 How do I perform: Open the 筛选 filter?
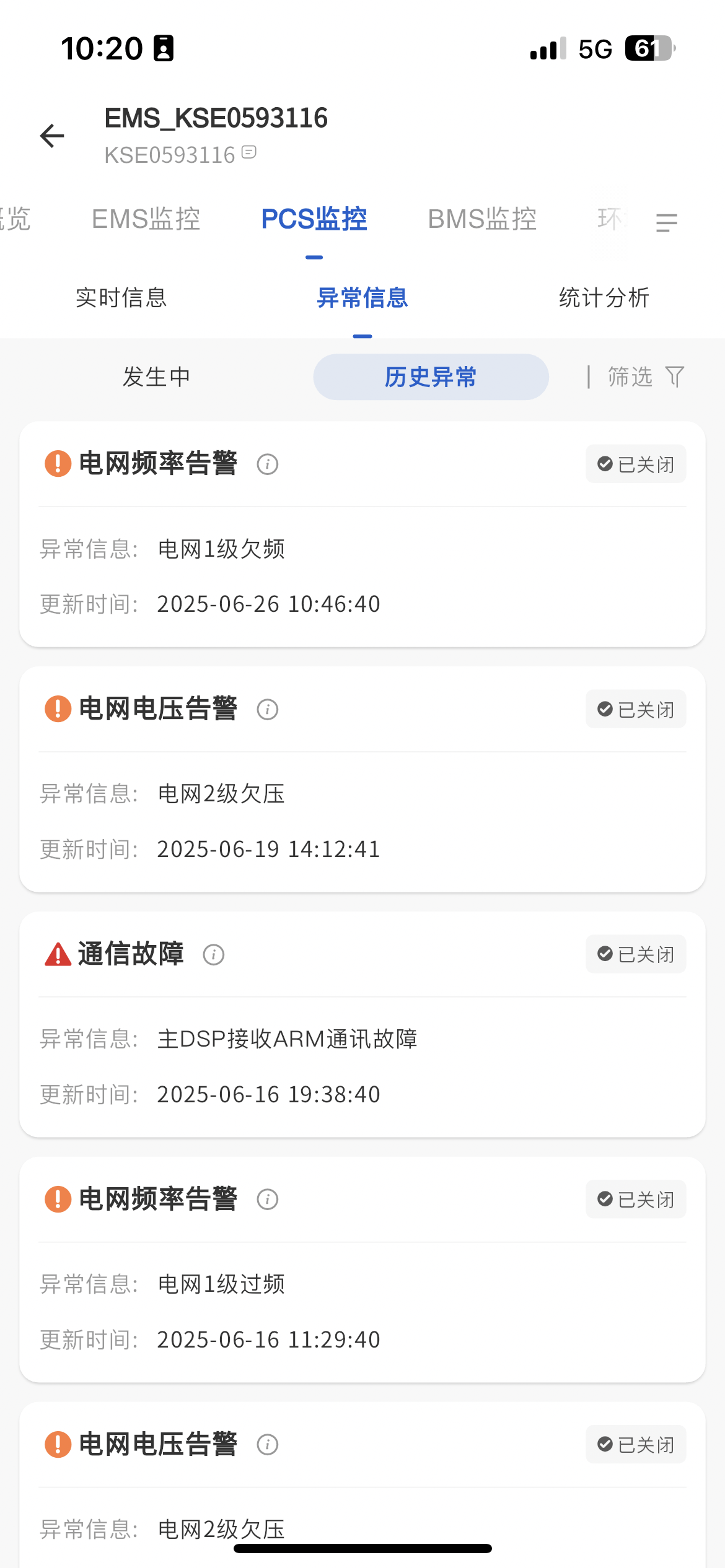click(645, 377)
